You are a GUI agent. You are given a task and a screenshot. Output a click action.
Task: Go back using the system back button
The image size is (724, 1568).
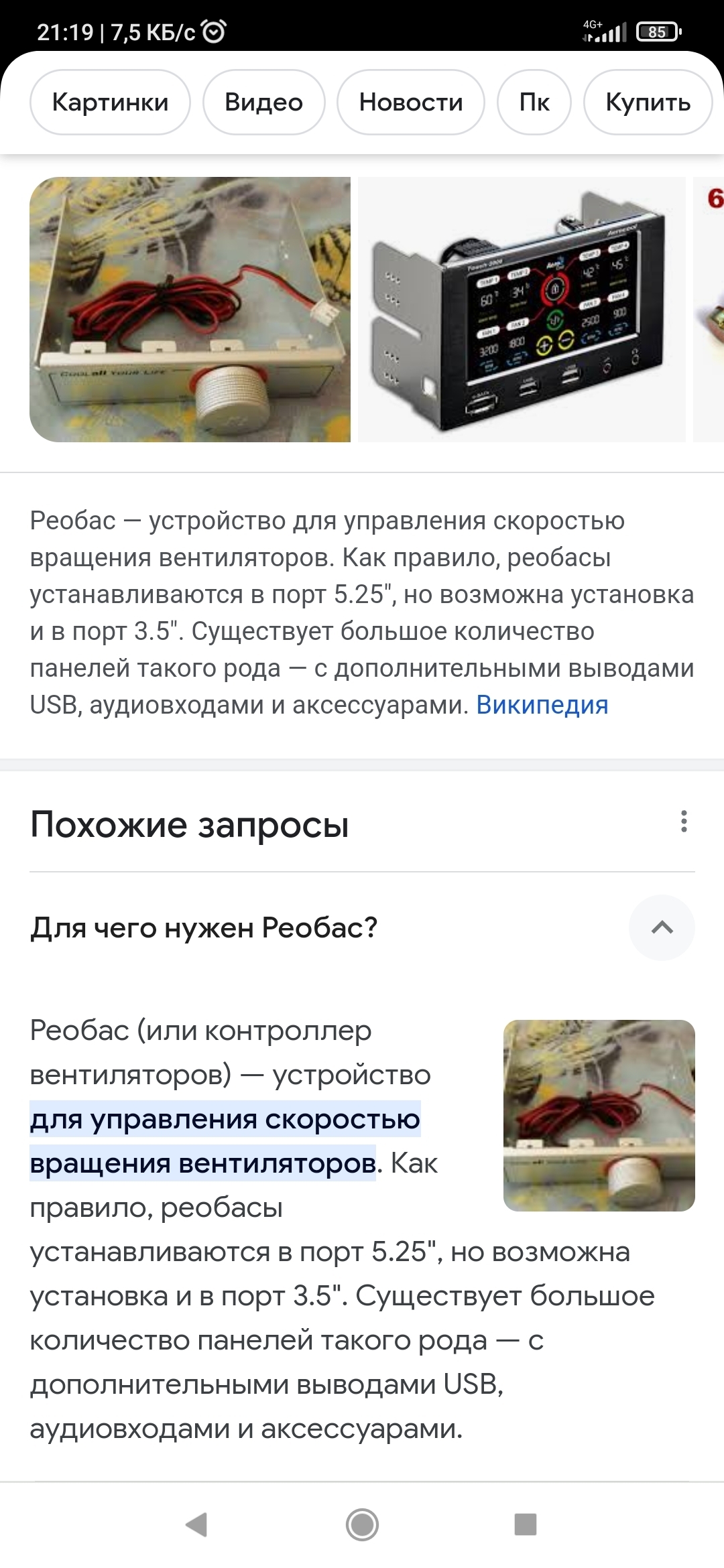tap(196, 1524)
